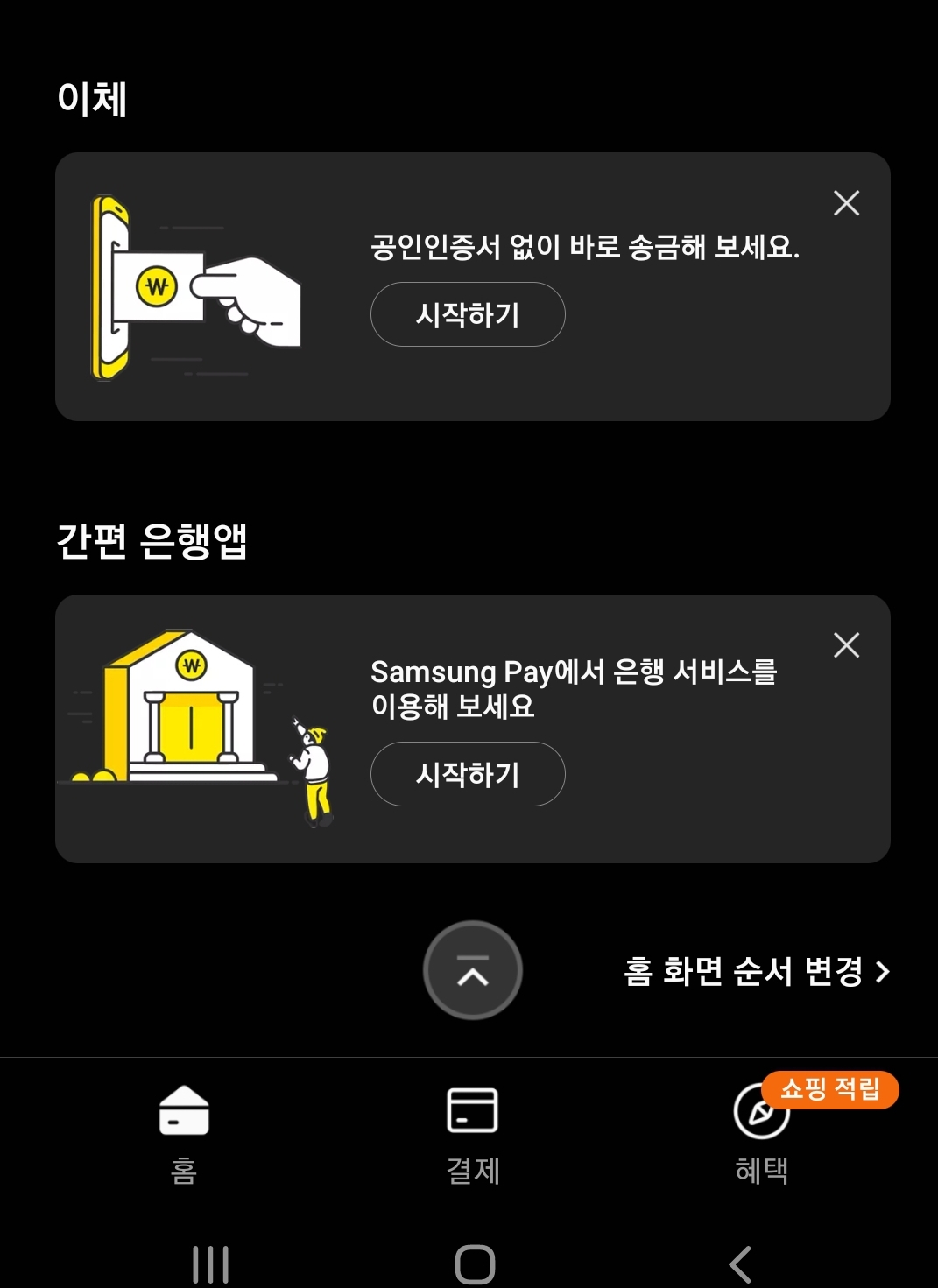This screenshot has width=938, height=1288.
Task: Close the 간편 은행앱 banner
Action: point(846,644)
